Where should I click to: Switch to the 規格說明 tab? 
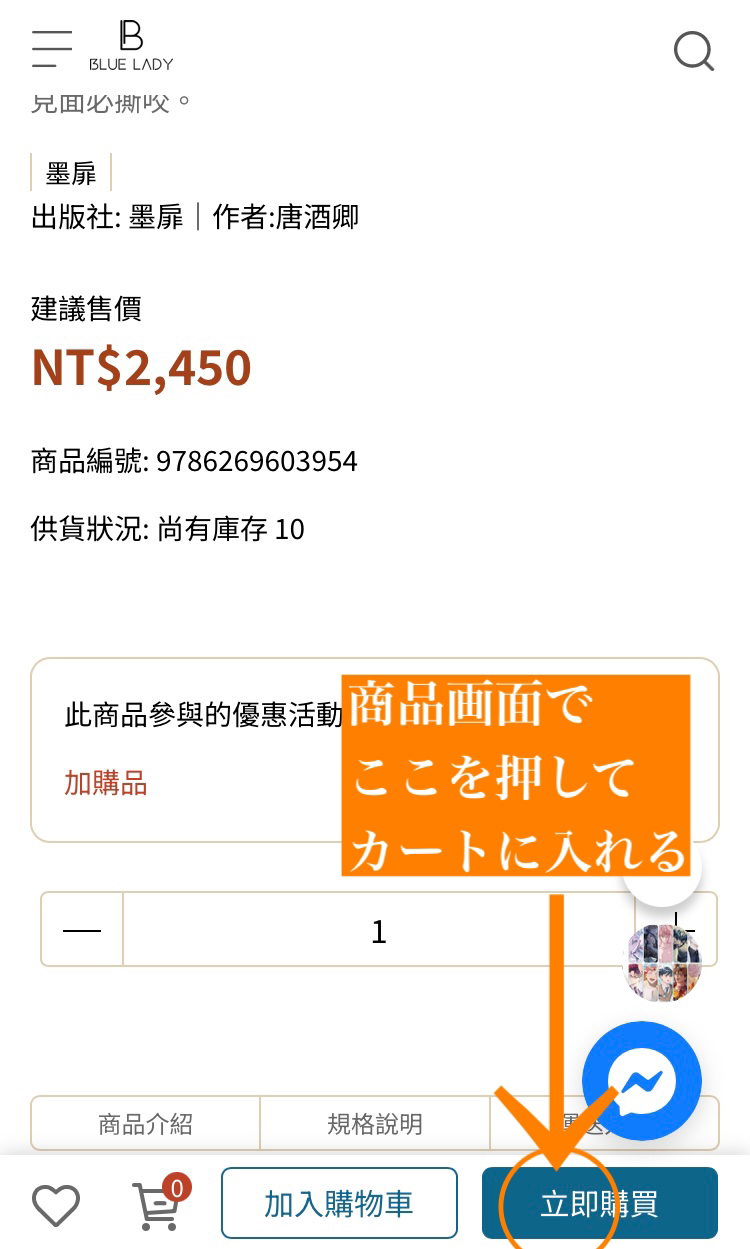[375, 1123]
